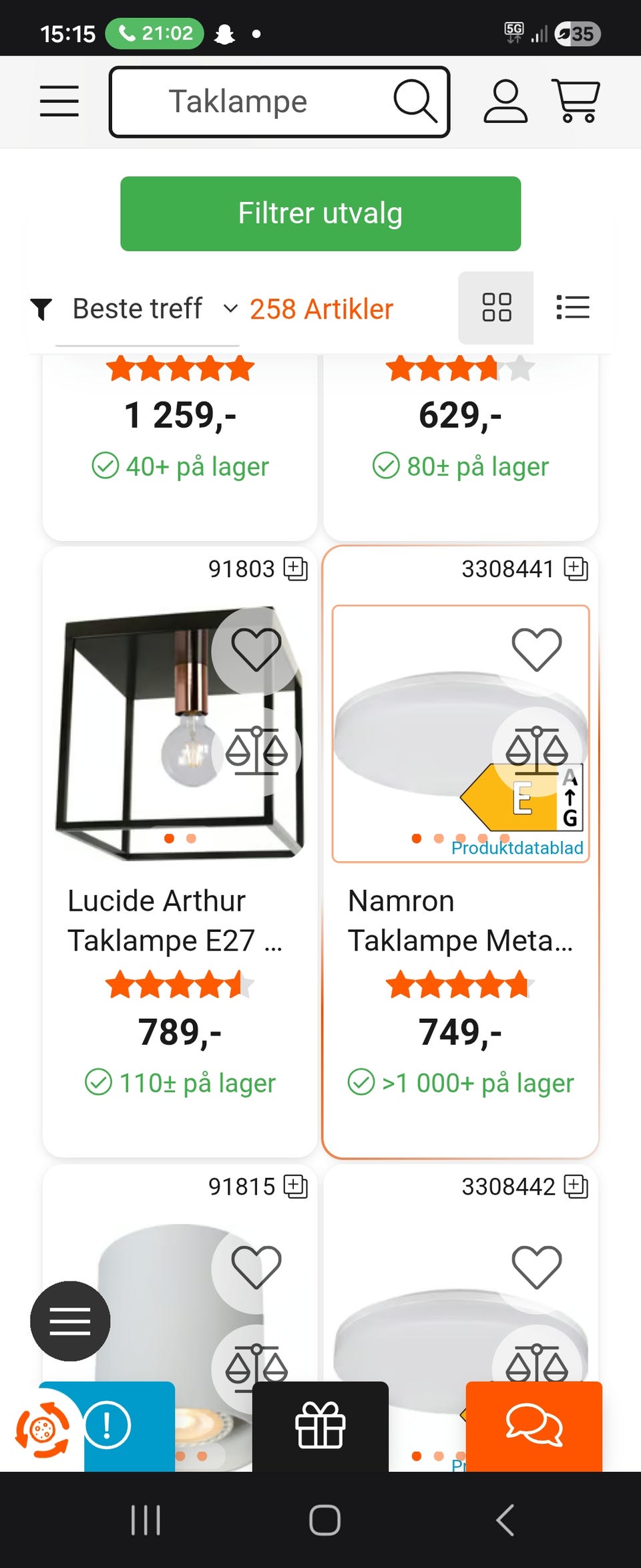Go back using the system back button
The width and height of the screenshot is (641, 1568).
click(505, 1521)
